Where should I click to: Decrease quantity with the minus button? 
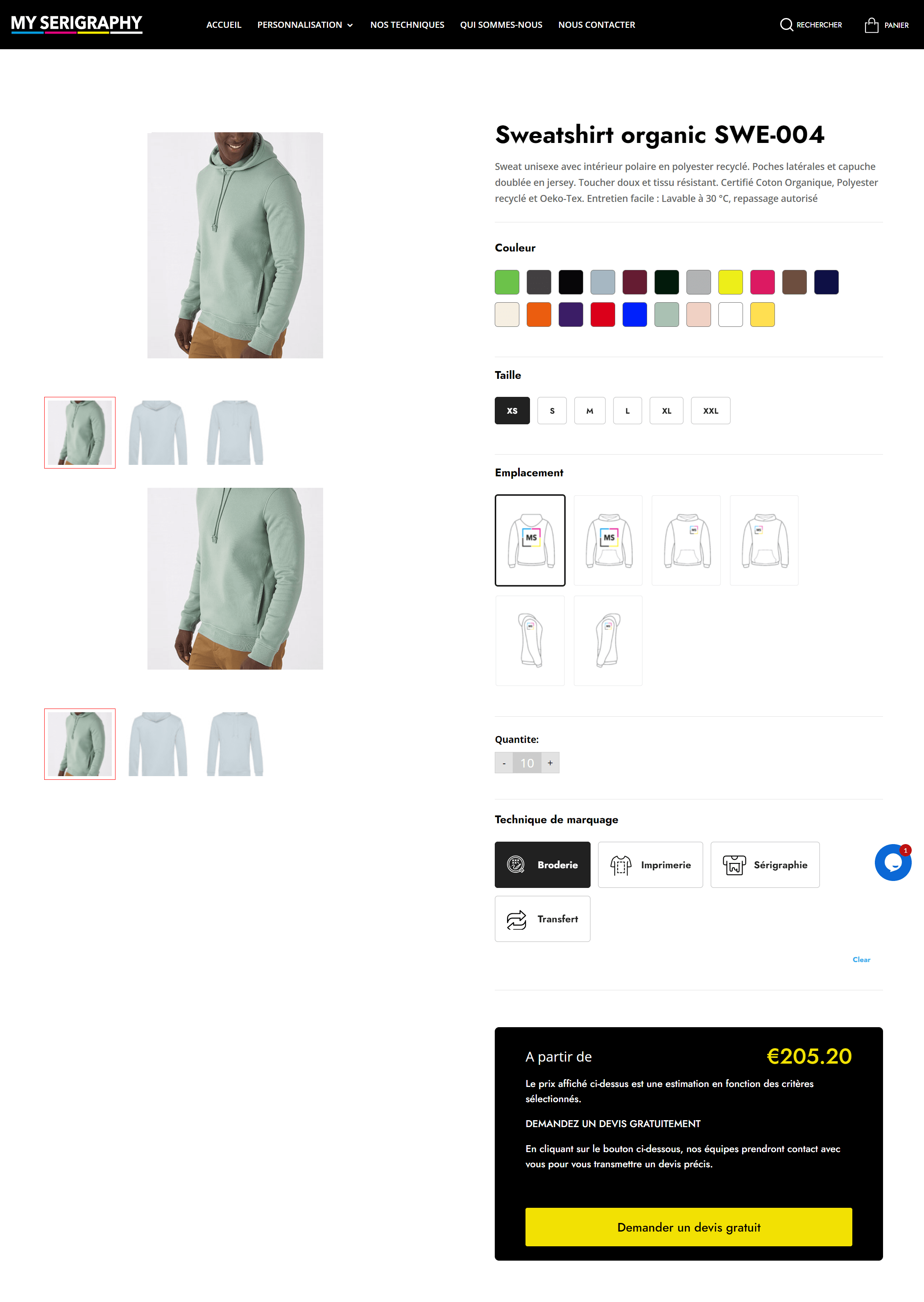coord(504,763)
